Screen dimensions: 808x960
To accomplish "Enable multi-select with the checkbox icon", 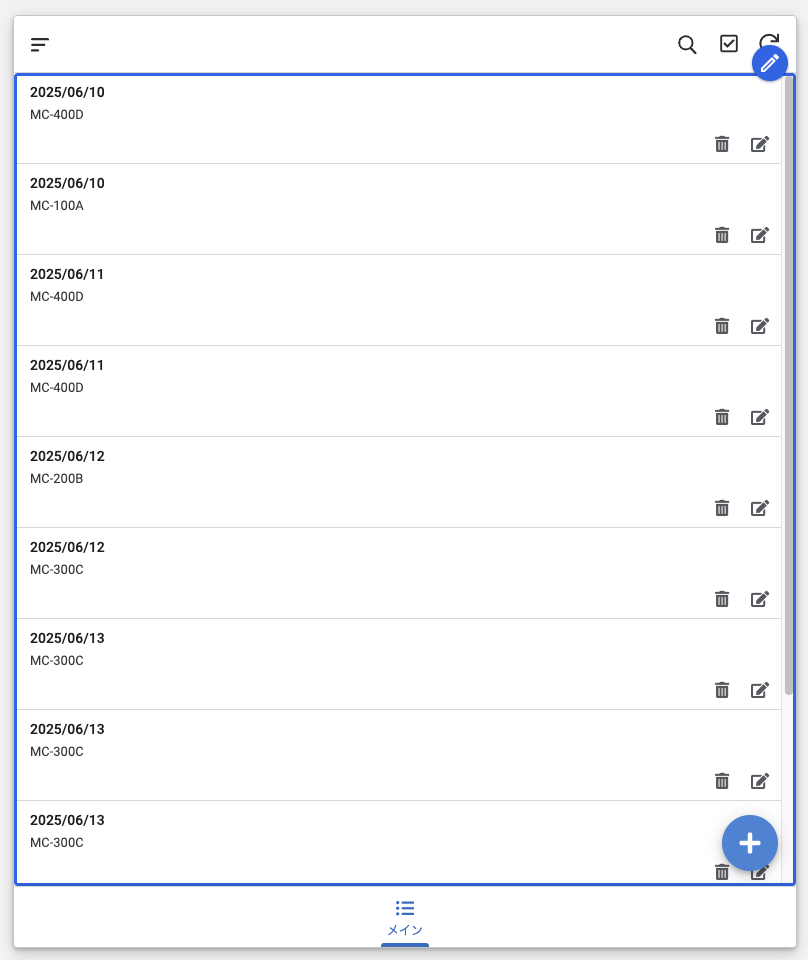I will [729, 44].
